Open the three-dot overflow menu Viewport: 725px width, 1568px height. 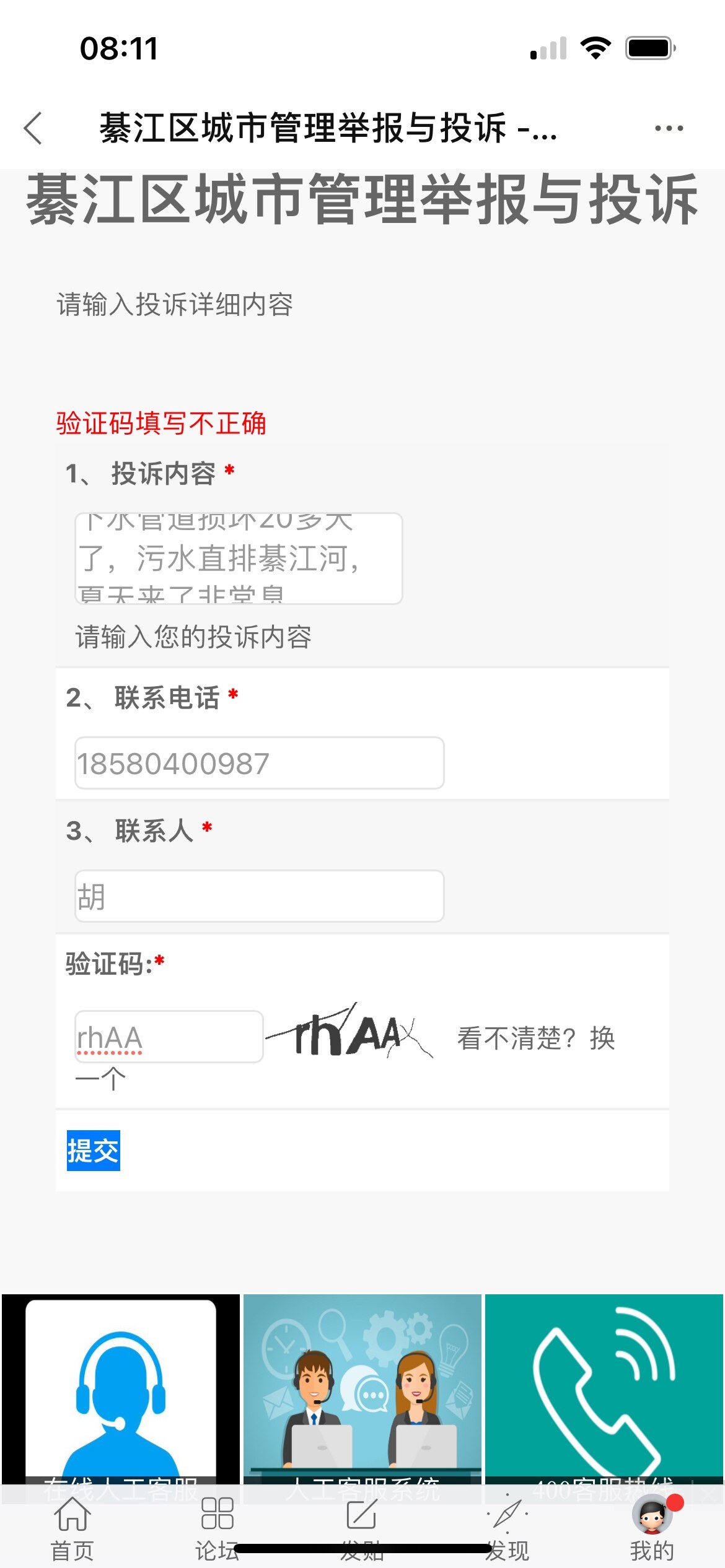click(669, 128)
